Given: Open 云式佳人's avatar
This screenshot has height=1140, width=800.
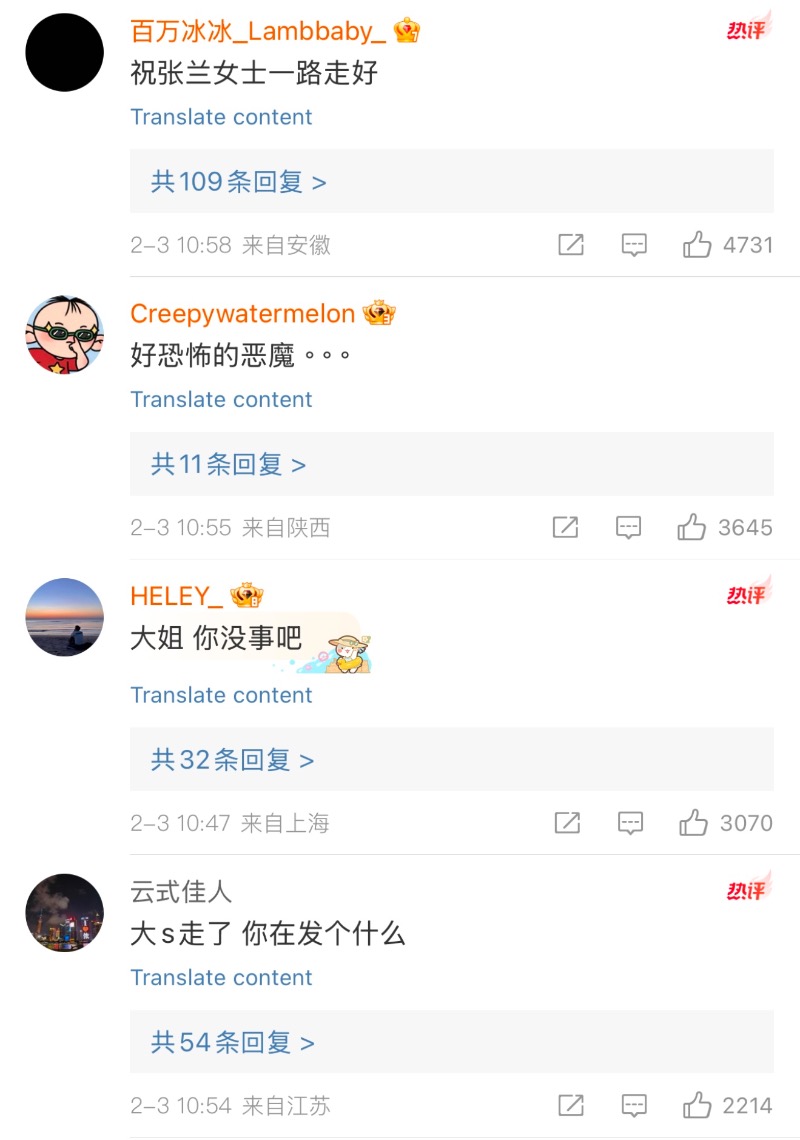Looking at the screenshot, I should pos(64,913).
